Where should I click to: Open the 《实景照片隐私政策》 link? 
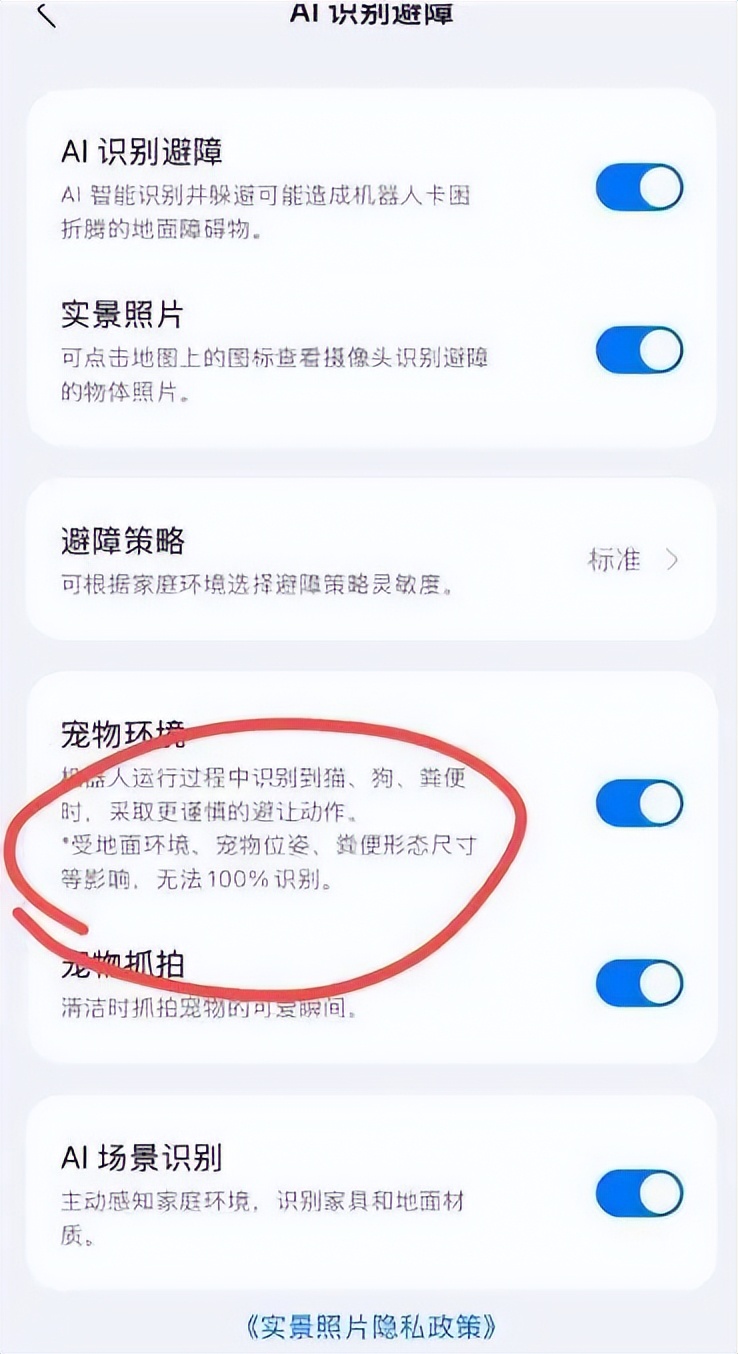371,1326
